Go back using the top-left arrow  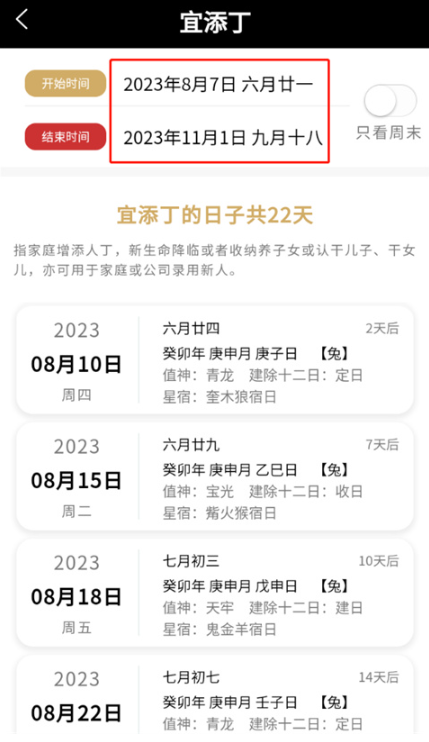(22, 20)
